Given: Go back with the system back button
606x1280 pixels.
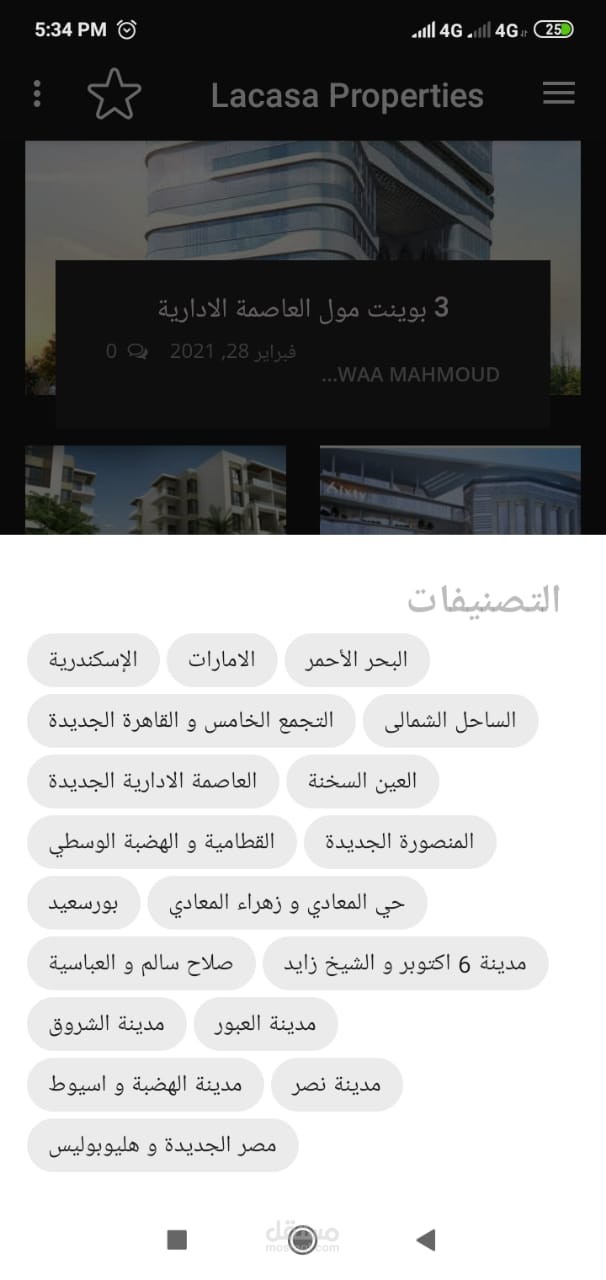Looking at the screenshot, I should pyautogui.click(x=426, y=1240).
